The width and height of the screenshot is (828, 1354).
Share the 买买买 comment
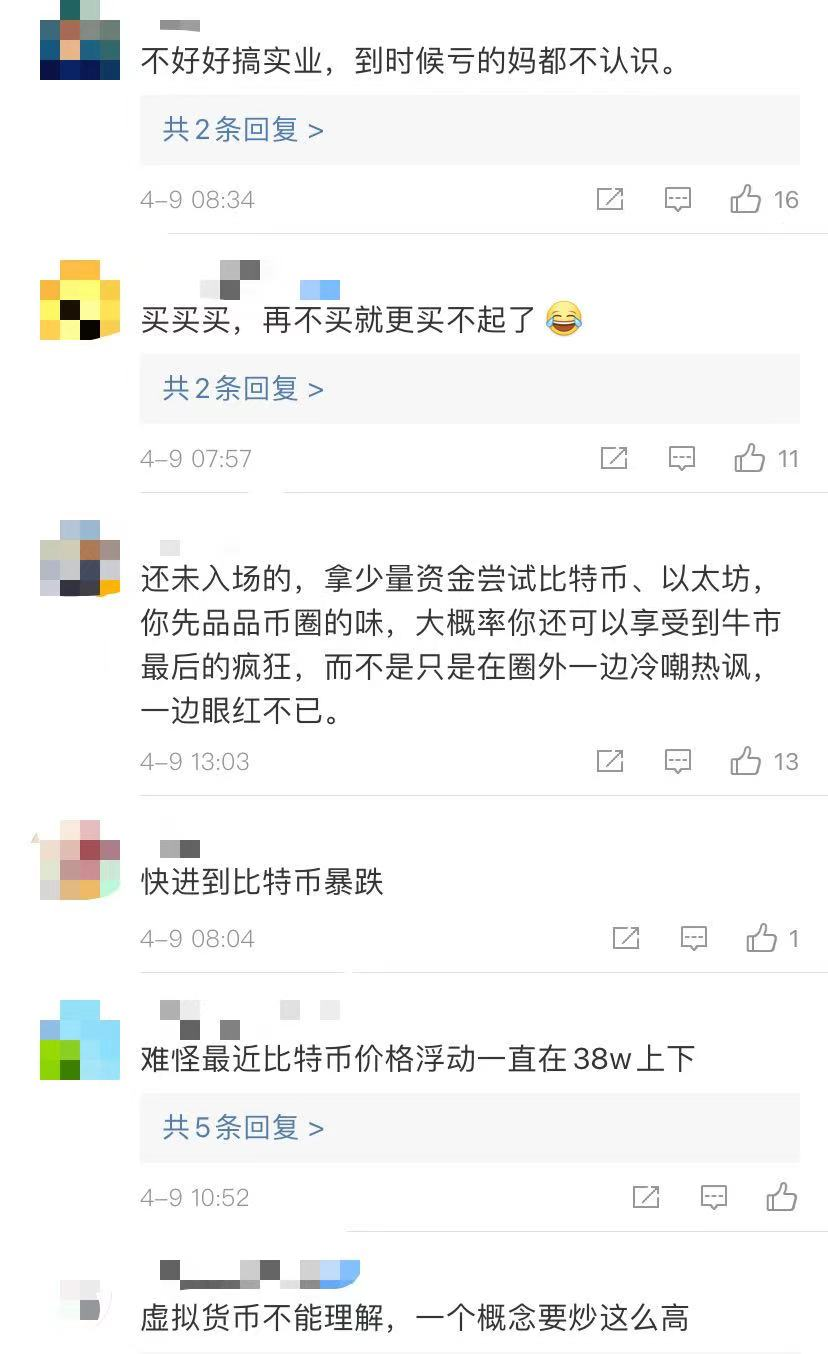tap(614, 458)
